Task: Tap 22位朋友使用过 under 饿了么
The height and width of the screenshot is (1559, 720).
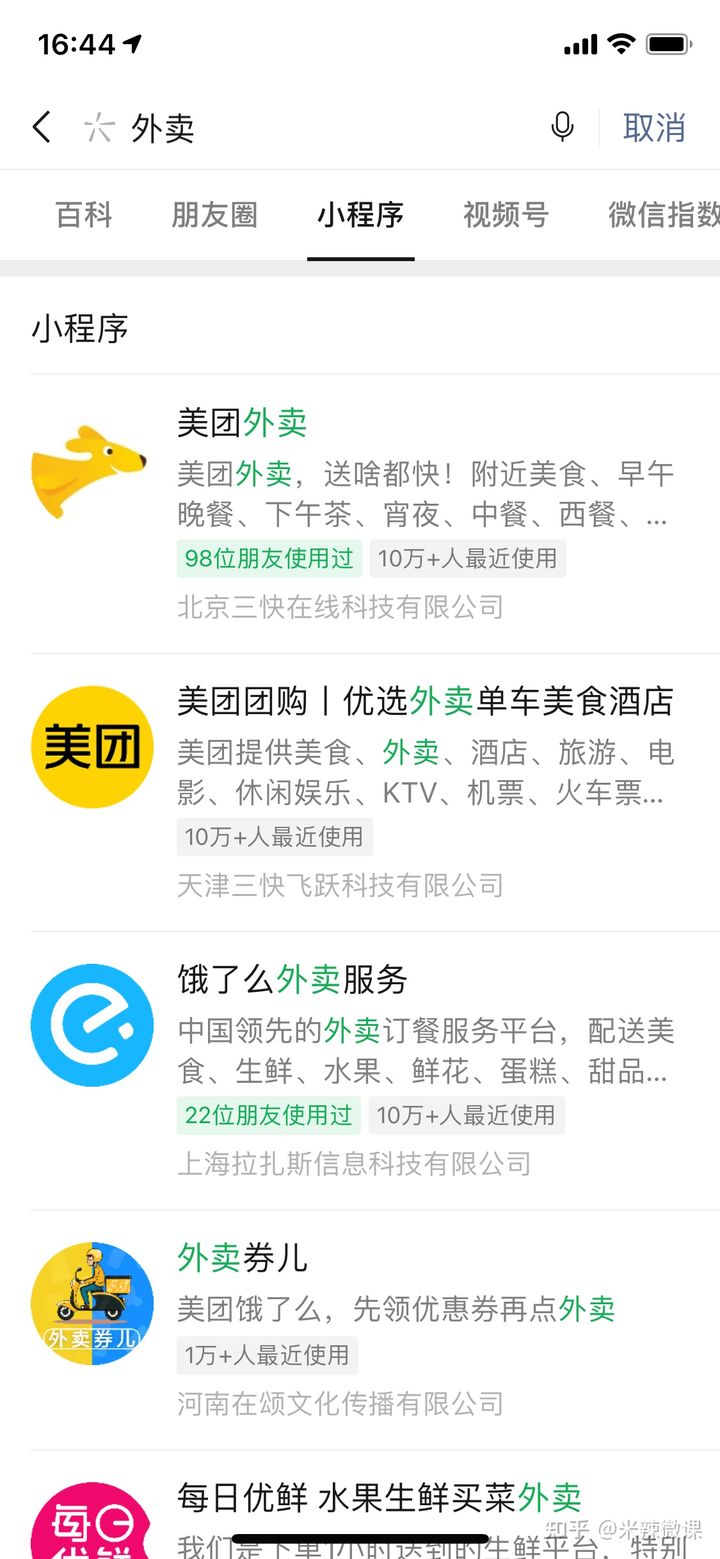Action: [x=268, y=1115]
